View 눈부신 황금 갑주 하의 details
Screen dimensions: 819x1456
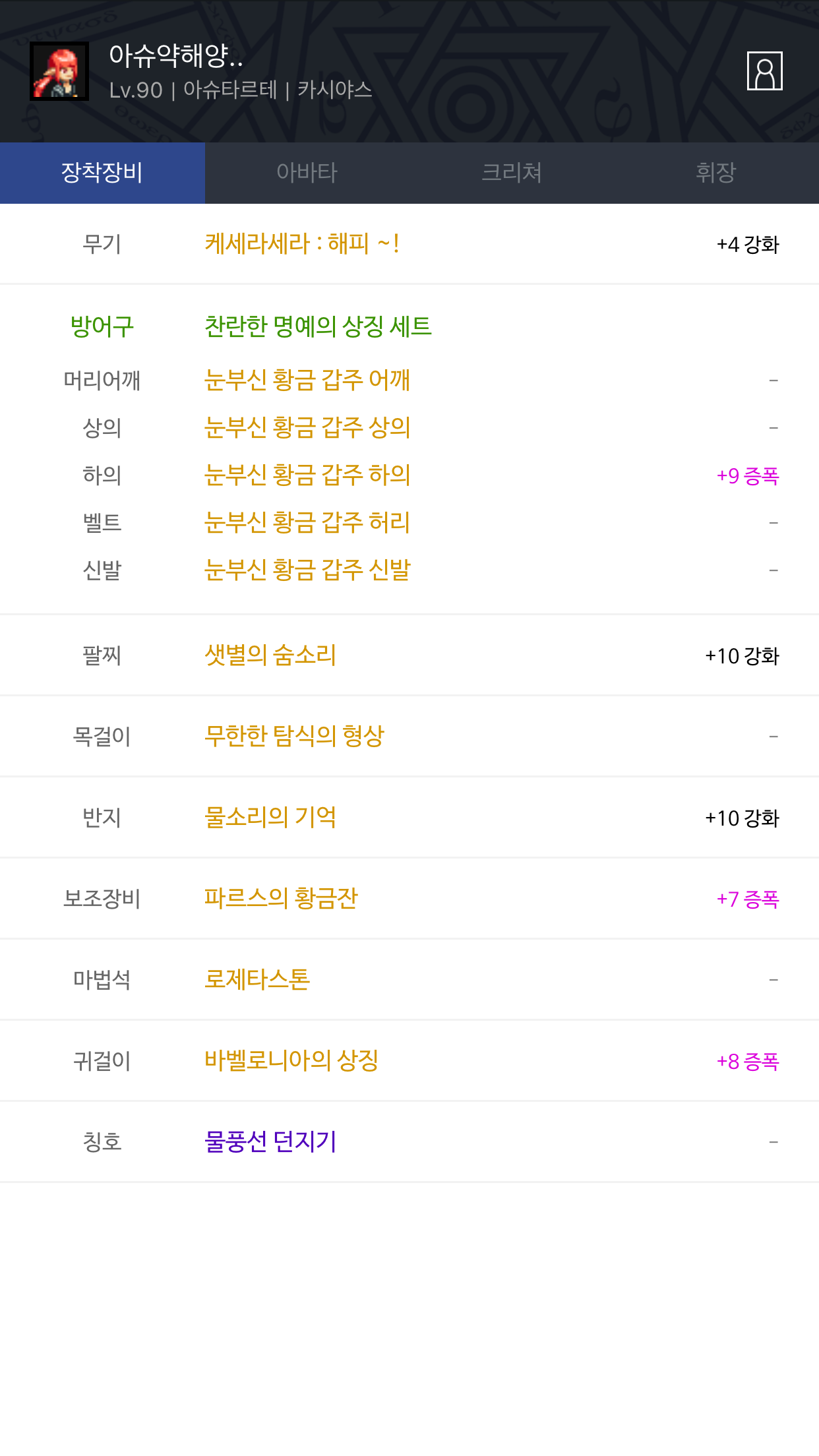point(307,475)
